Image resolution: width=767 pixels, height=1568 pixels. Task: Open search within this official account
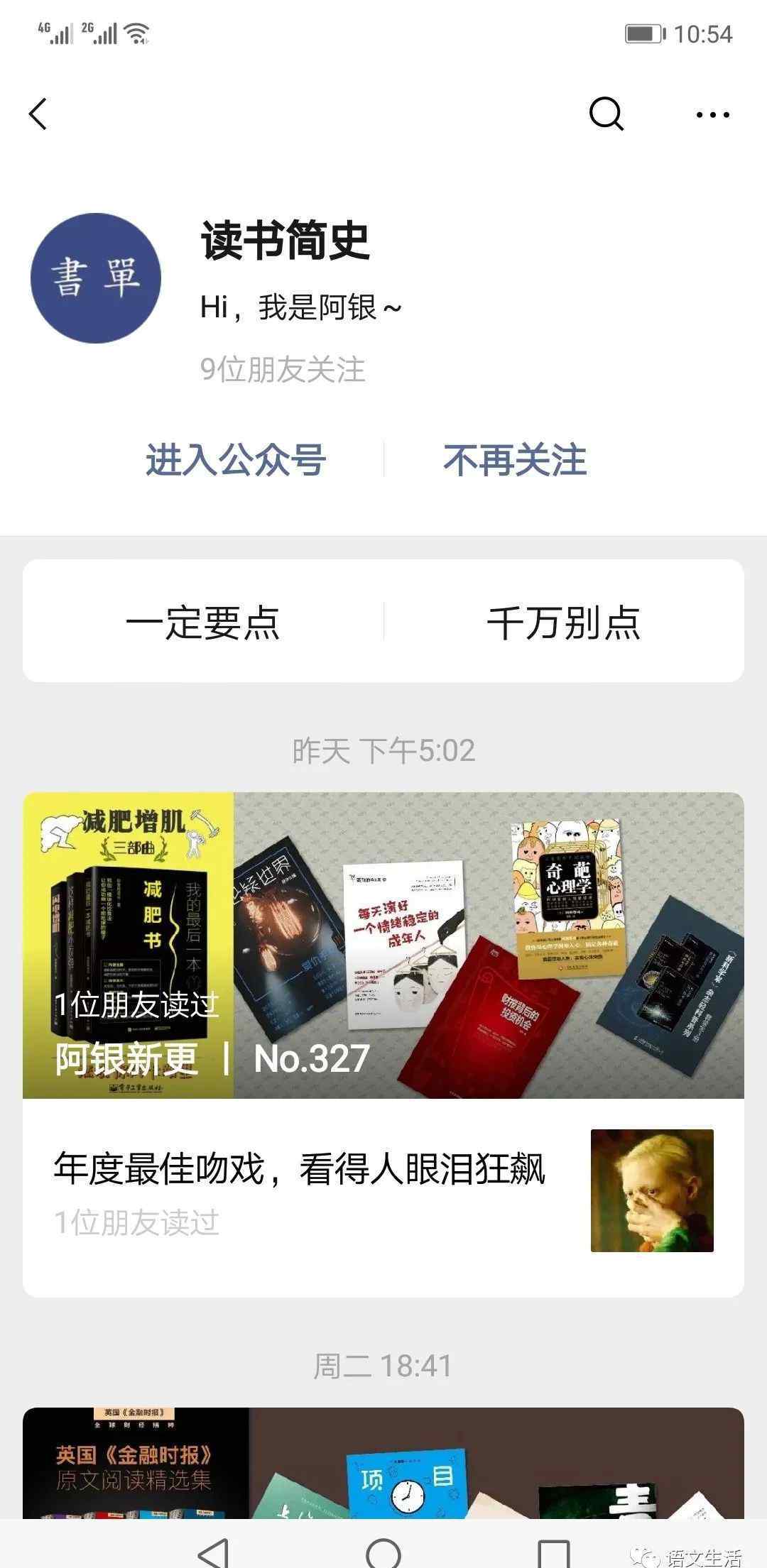pyautogui.click(x=606, y=114)
